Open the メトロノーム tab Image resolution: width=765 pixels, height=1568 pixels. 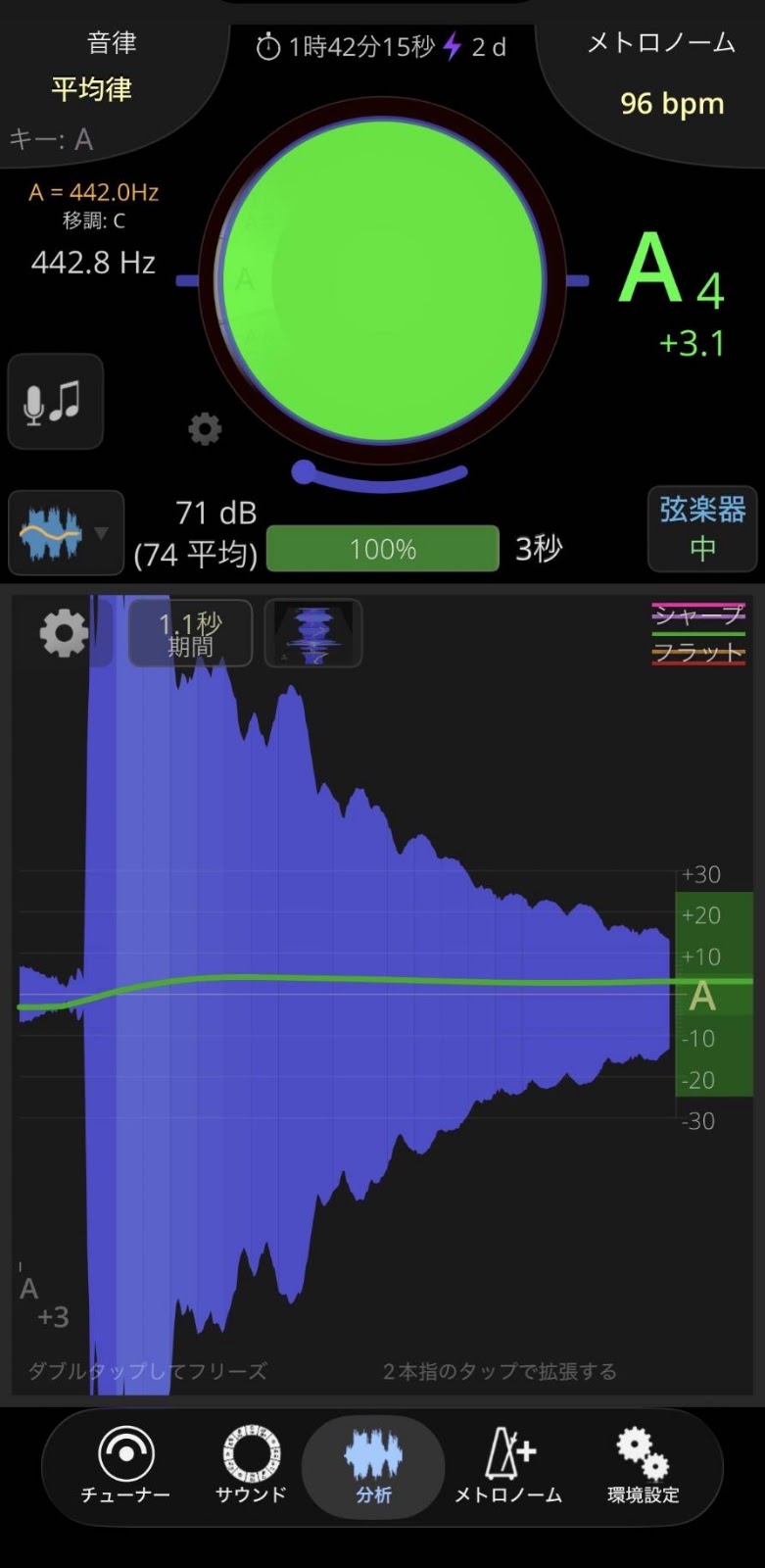(508, 1465)
